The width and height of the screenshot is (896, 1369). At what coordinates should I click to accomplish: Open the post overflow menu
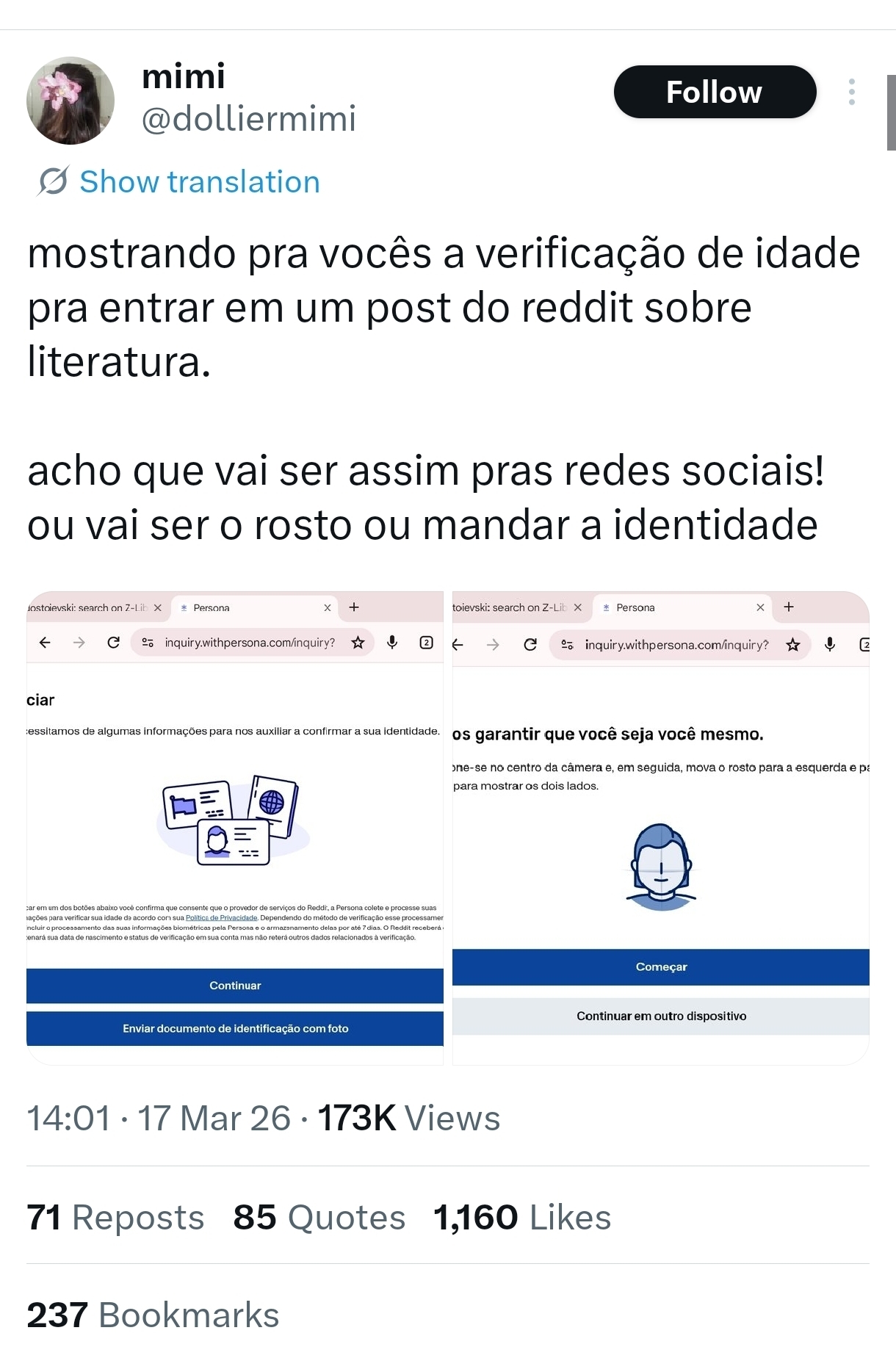851,92
